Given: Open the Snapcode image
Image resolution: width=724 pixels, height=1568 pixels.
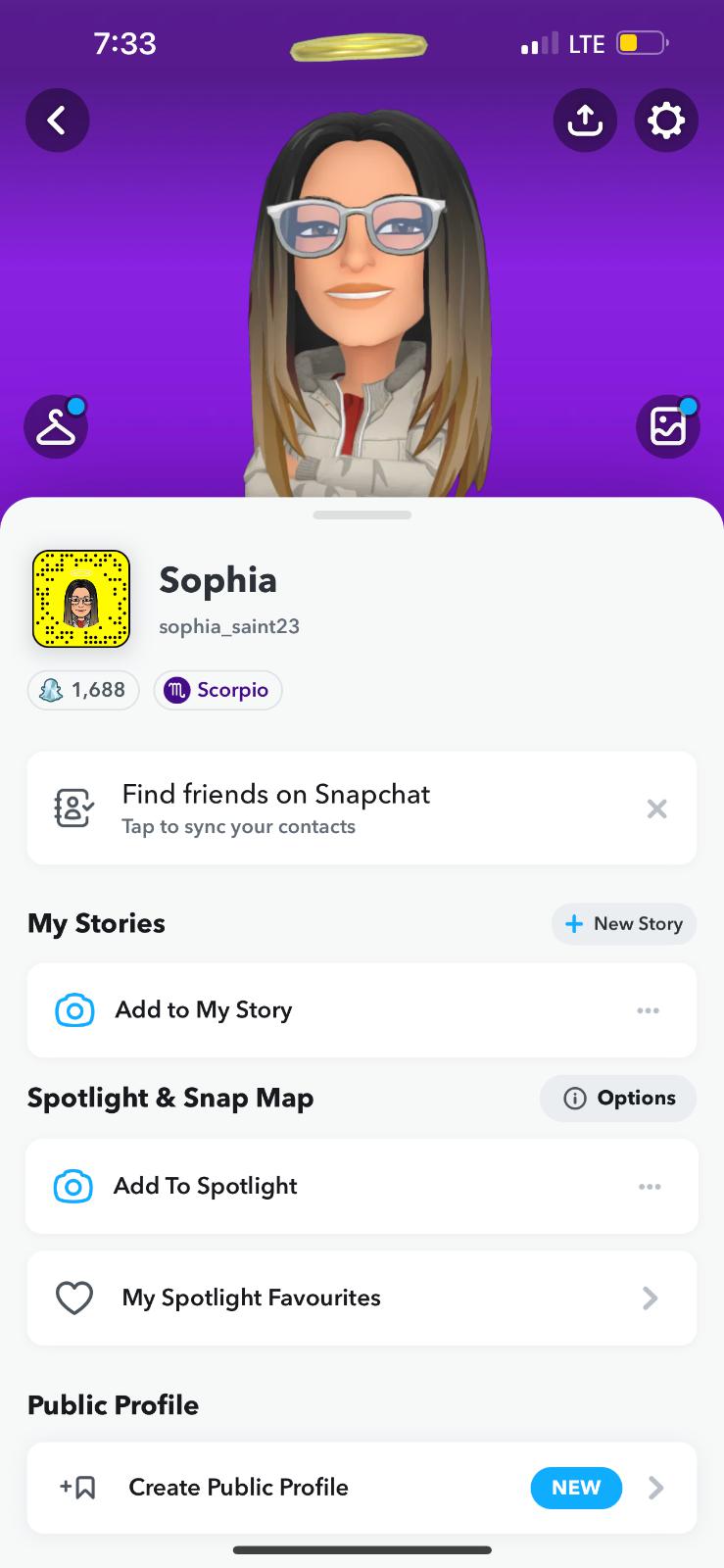Looking at the screenshot, I should (81, 599).
